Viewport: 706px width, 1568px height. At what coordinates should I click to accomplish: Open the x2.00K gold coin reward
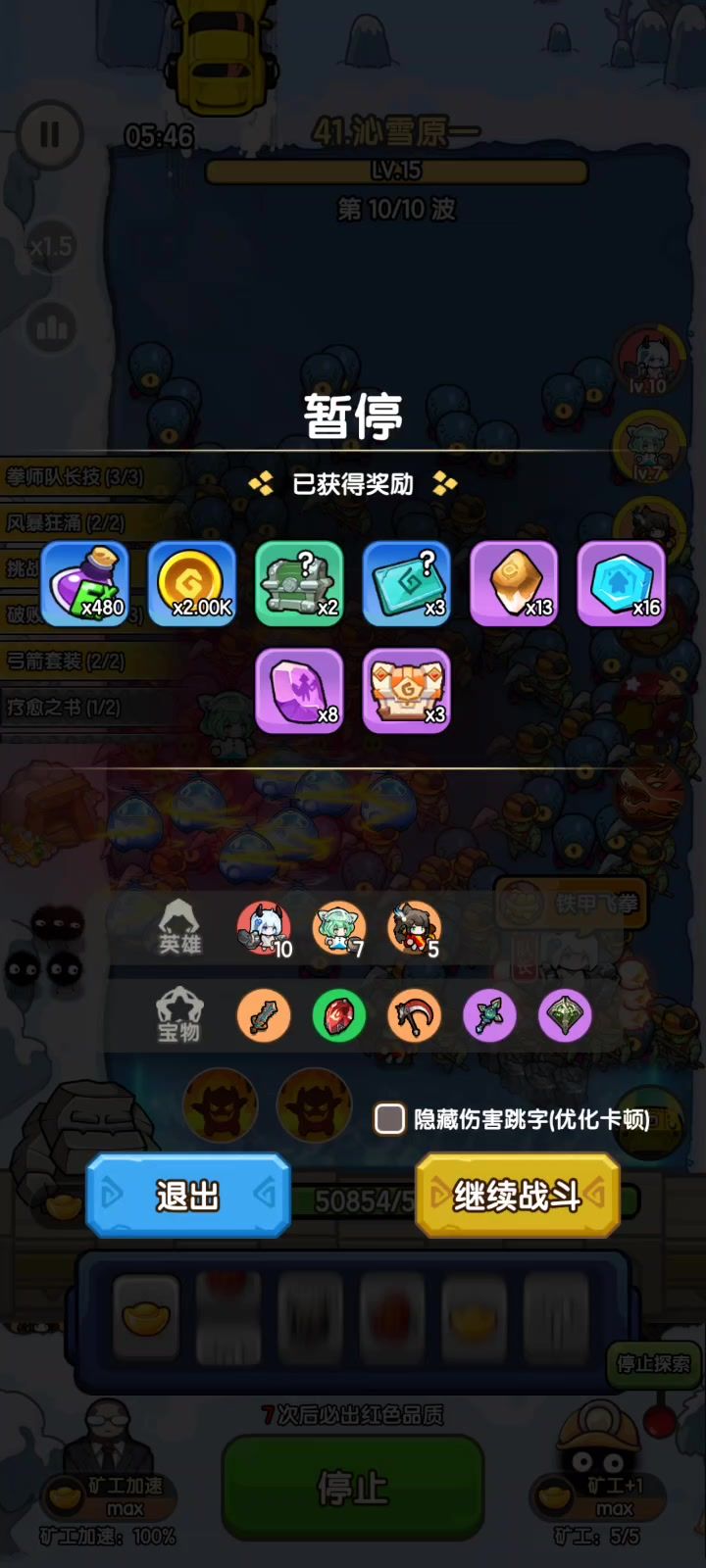192,584
